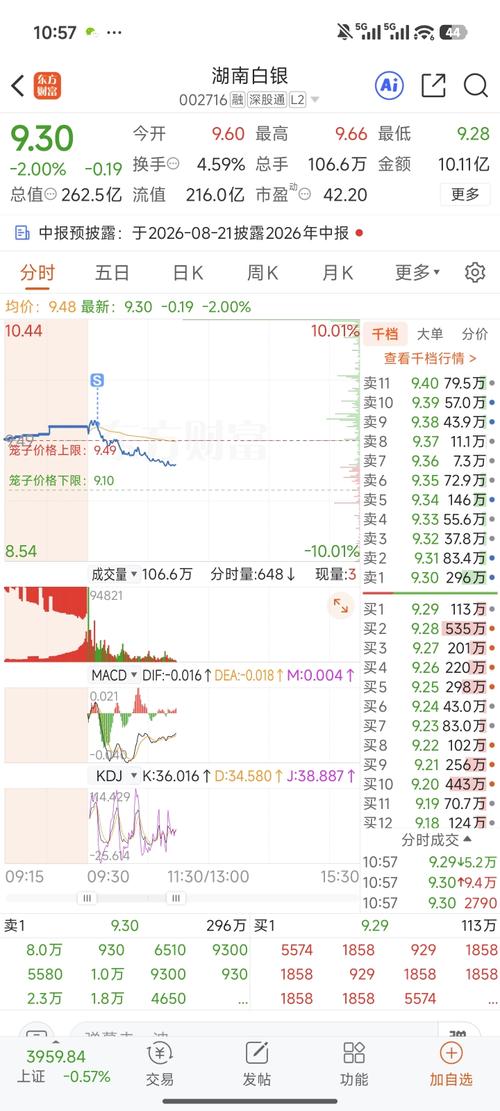Open stock search magnifier
Viewport: 500px width, 1111px height.
coord(476,86)
